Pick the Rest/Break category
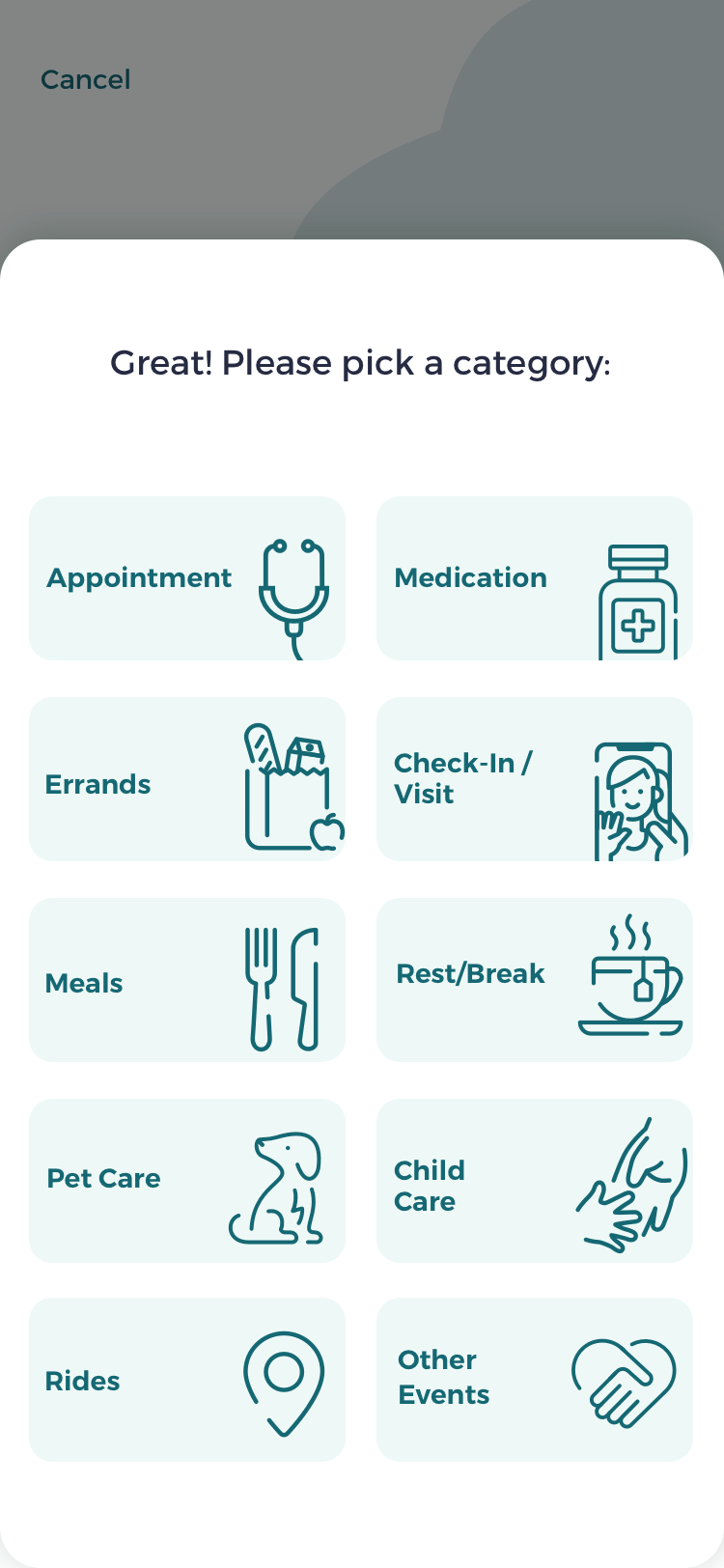The height and width of the screenshot is (1568, 724). click(x=535, y=980)
